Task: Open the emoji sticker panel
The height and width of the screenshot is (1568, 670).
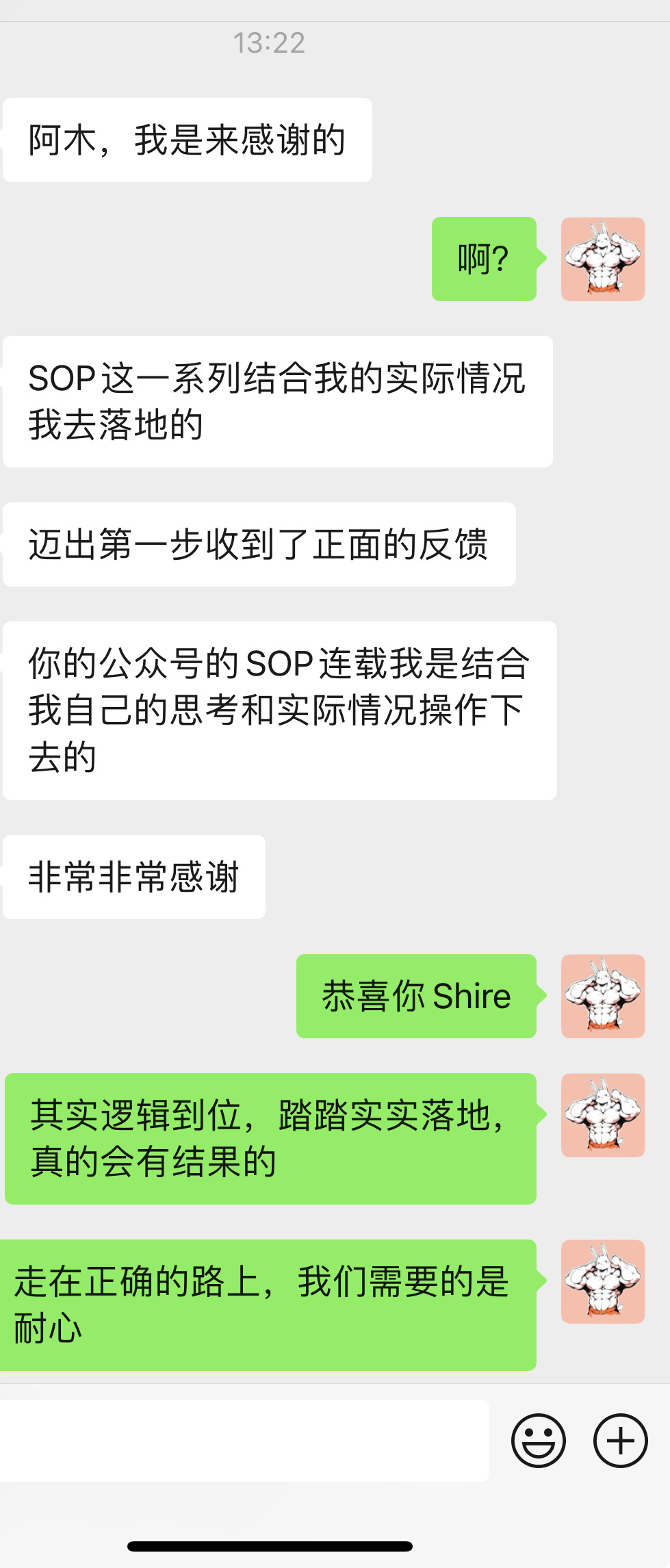Action: click(539, 1440)
